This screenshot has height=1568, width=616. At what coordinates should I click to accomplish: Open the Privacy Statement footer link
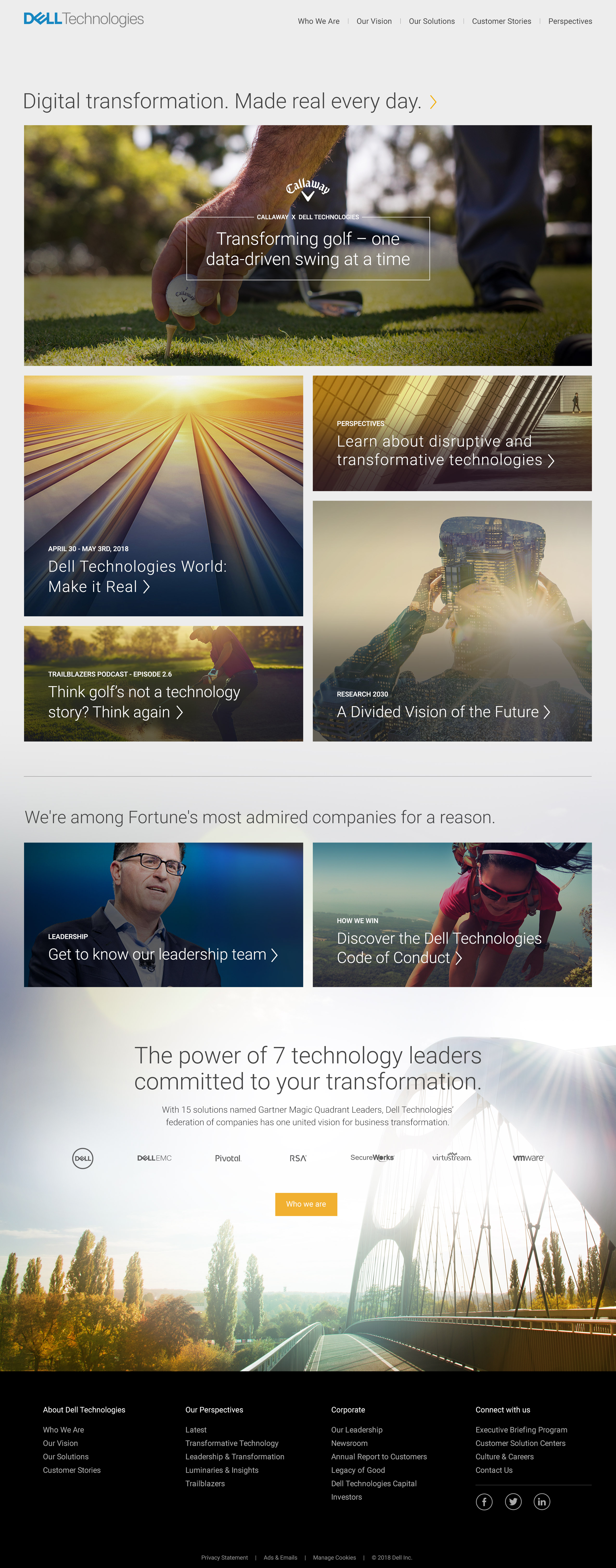[x=225, y=1558]
